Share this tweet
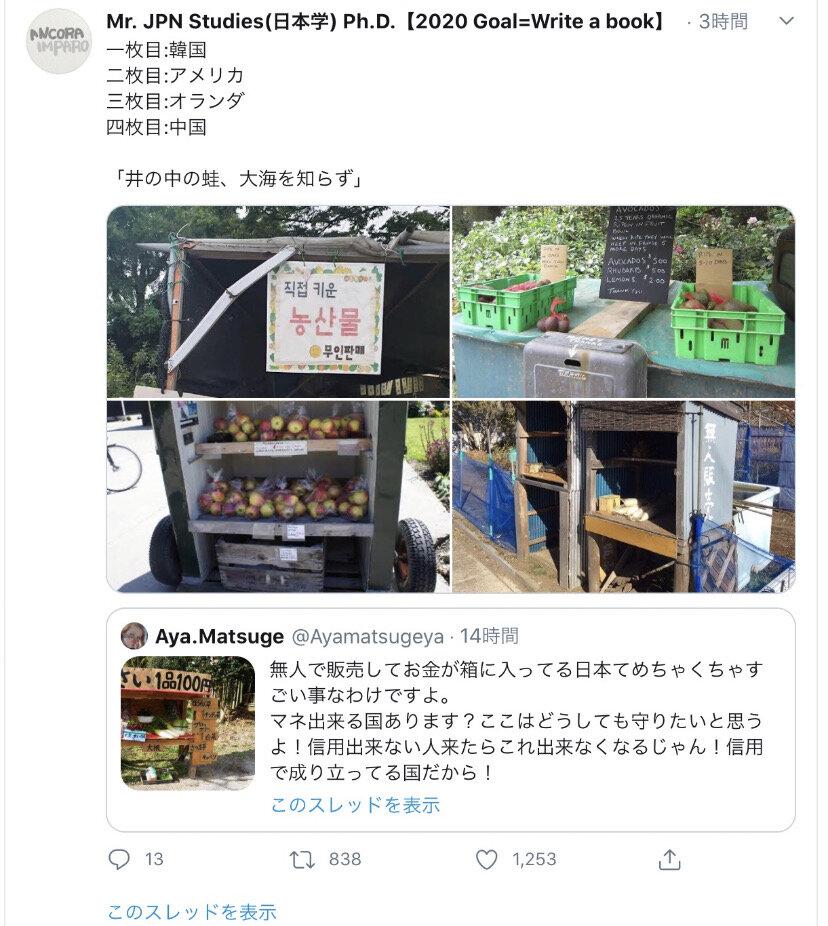This screenshot has width=828, height=926. tap(669, 859)
